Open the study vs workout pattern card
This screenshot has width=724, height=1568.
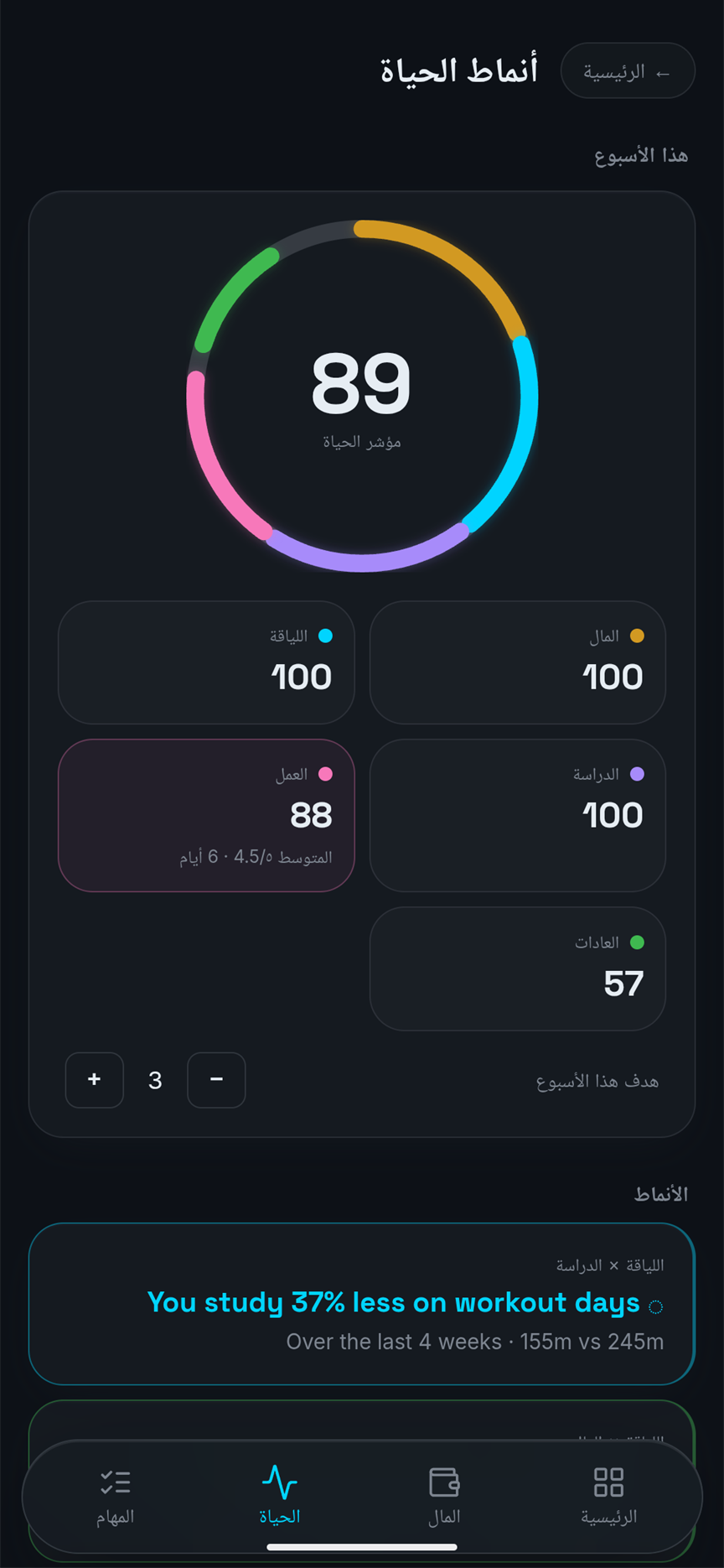pos(362,1304)
